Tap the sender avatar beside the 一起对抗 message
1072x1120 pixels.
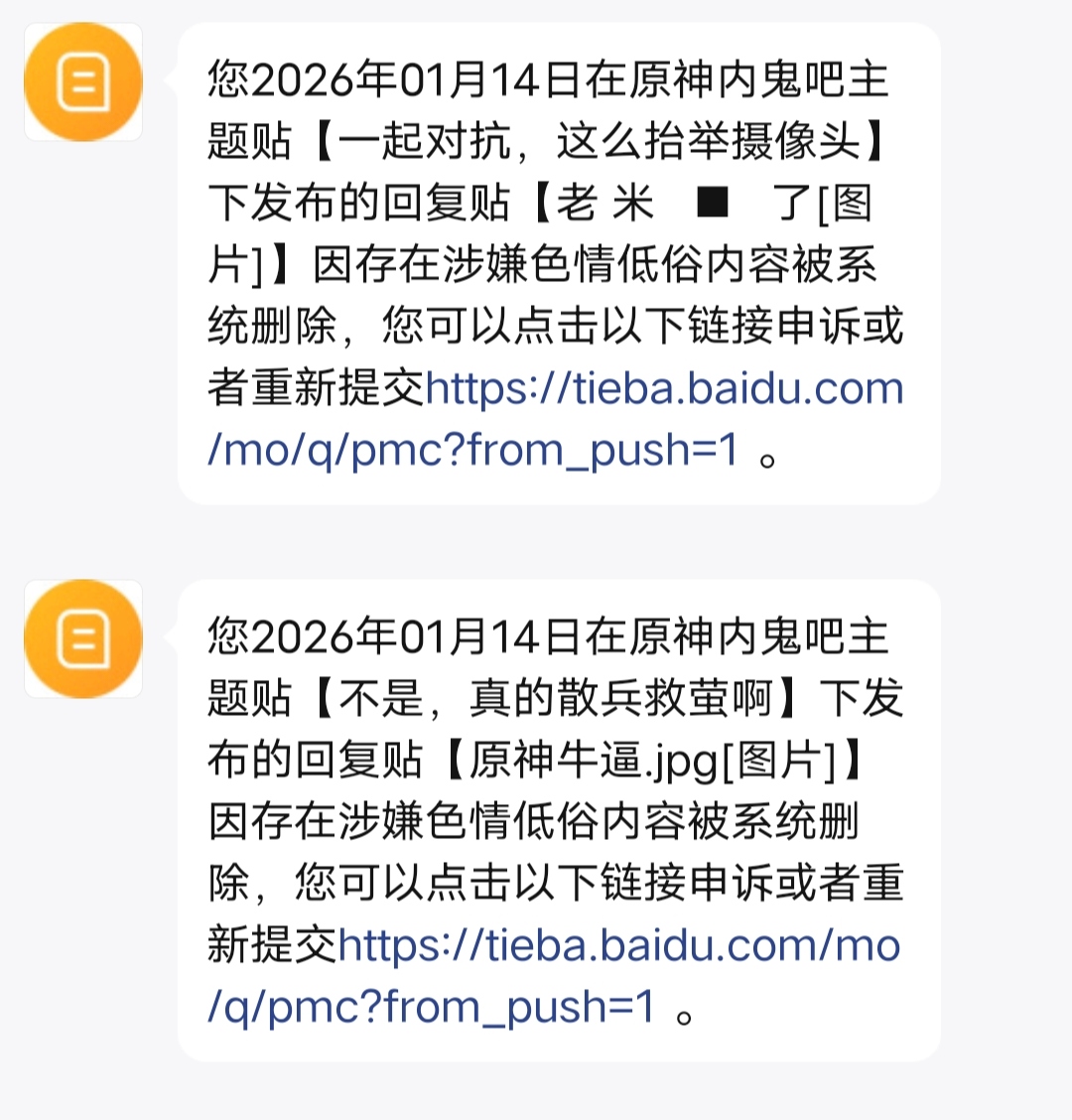click(x=83, y=82)
